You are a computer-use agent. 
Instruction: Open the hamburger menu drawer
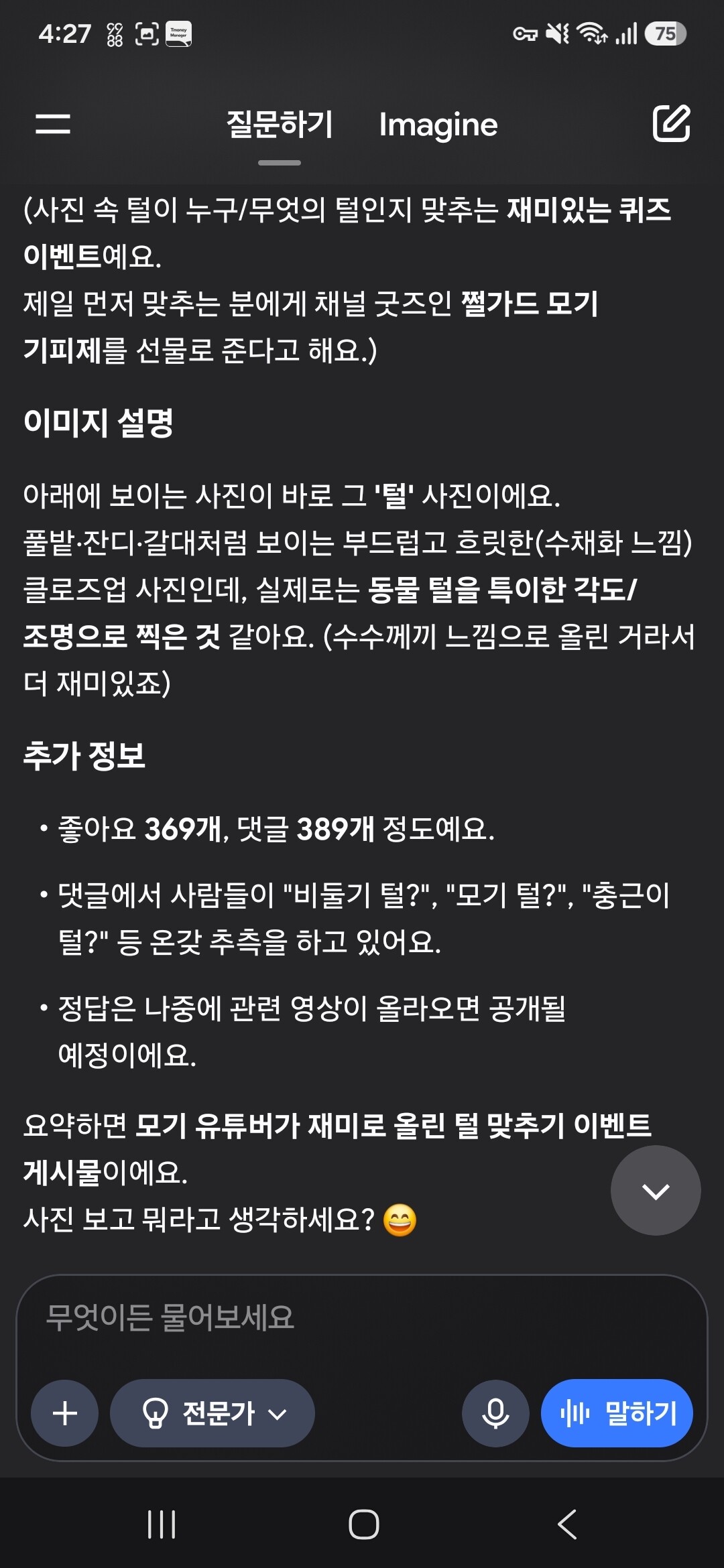click(53, 123)
